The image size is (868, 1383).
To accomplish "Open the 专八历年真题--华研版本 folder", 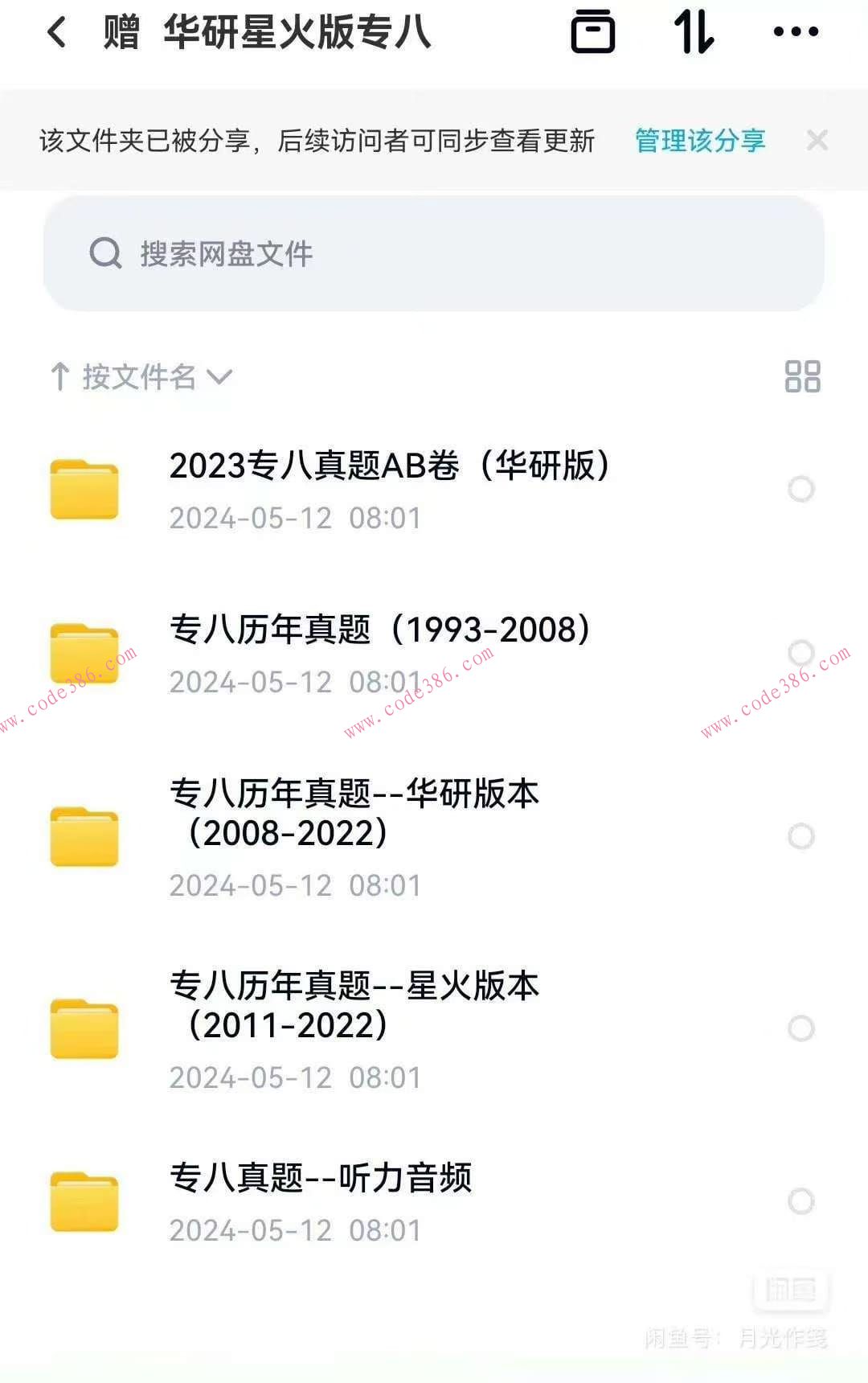I will (354, 812).
